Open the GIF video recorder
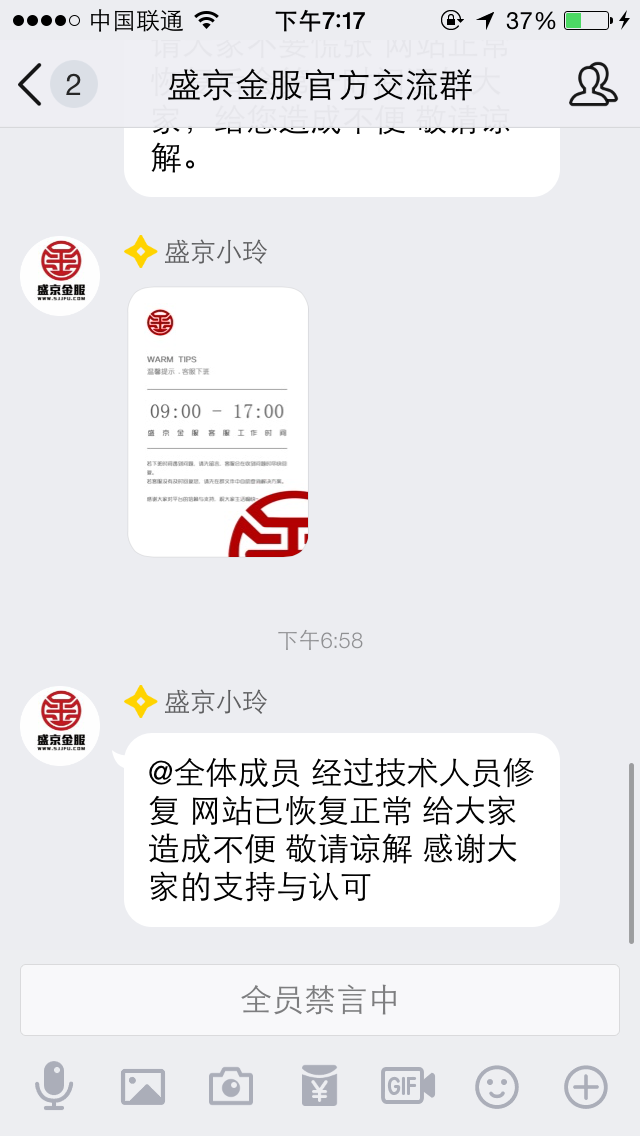The image size is (640, 1136). pyautogui.click(x=407, y=1086)
